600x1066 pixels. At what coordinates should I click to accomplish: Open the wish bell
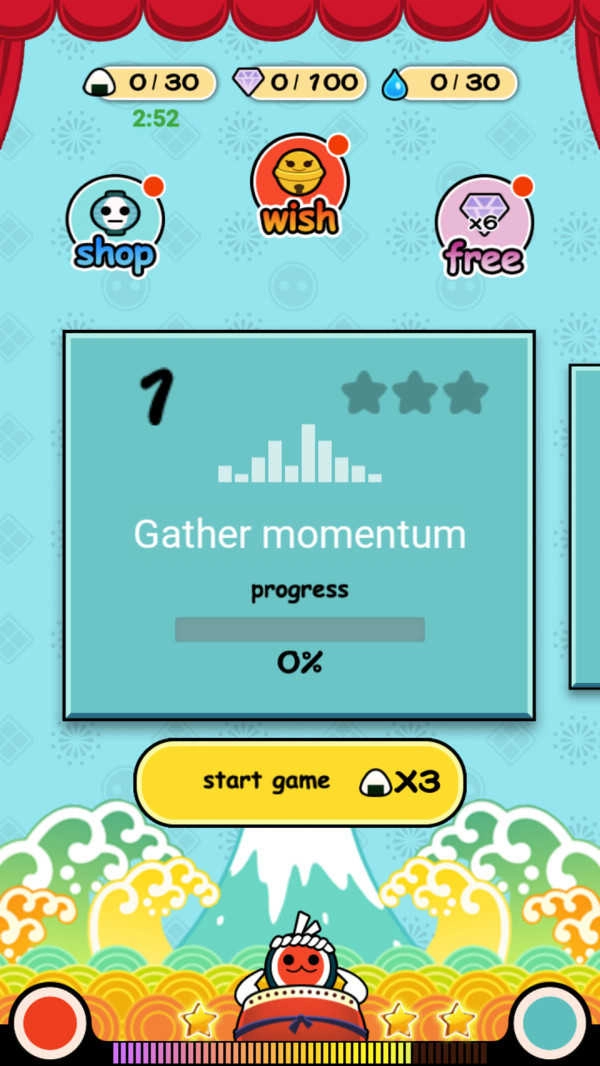[299, 187]
